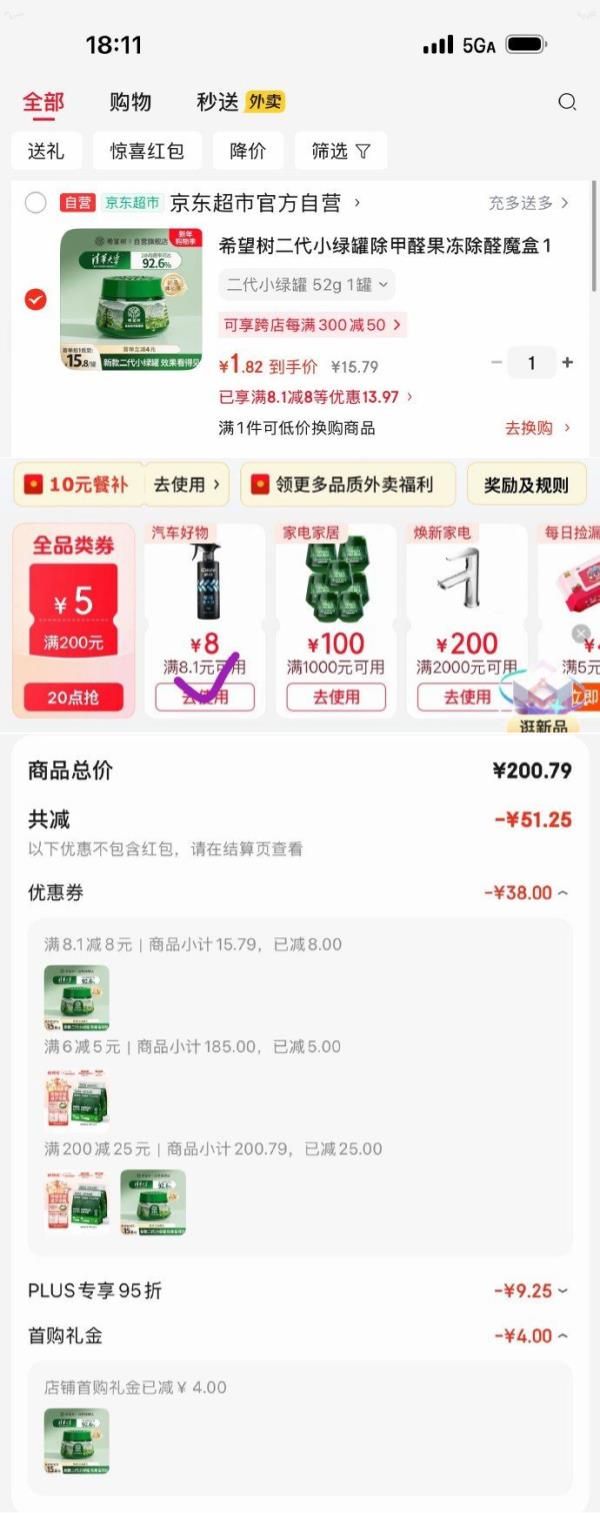
Task: Tap 去使用 for the 10元餐补
Action: pos(186,485)
